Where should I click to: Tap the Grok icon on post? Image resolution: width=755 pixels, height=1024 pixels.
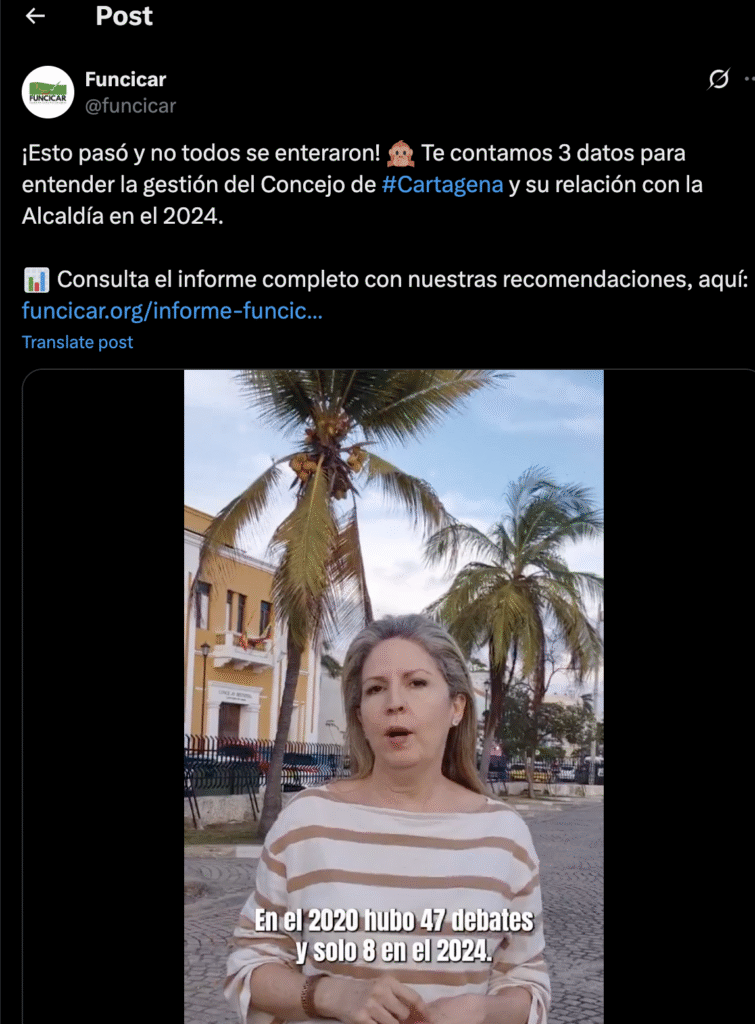click(718, 80)
